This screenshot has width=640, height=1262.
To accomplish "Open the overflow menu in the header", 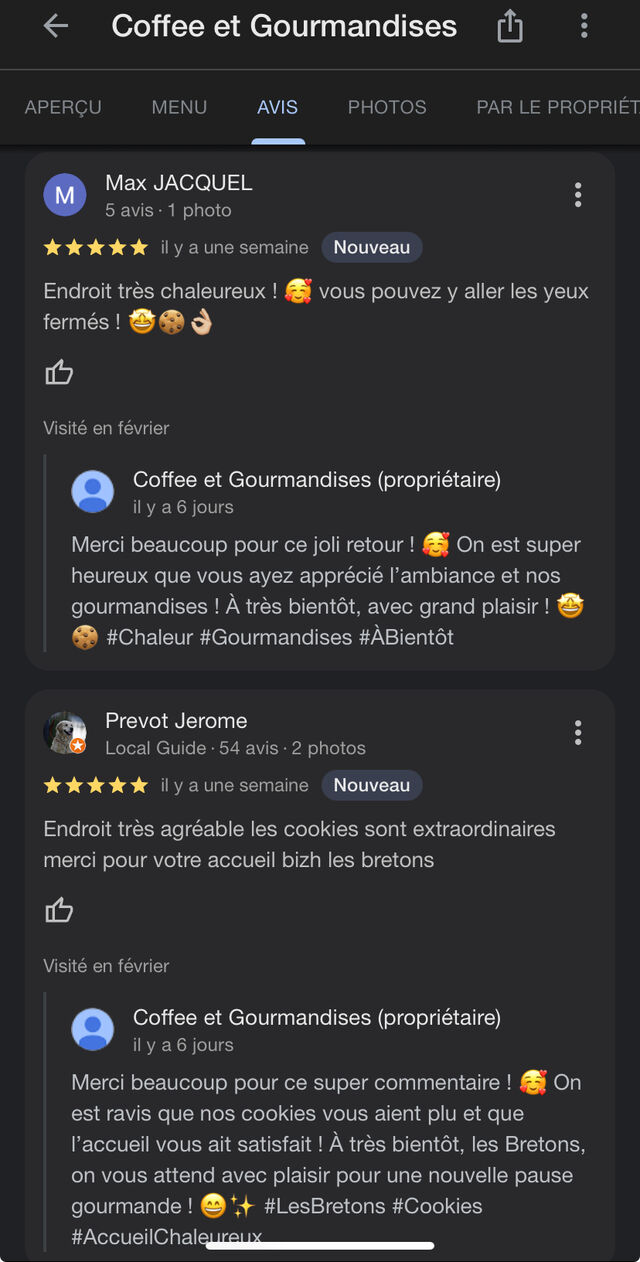I will point(584,27).
